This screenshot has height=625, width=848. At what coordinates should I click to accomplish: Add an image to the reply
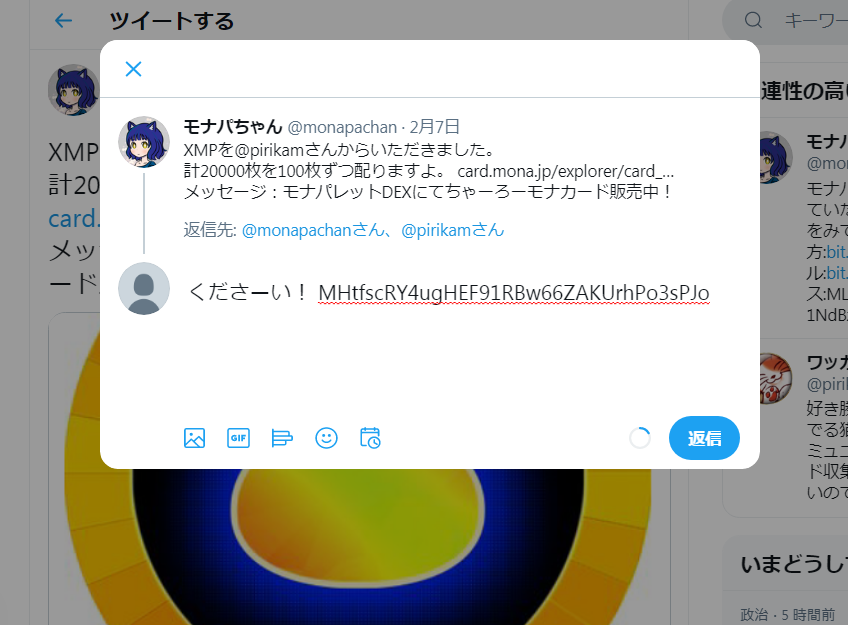[x=194, y=438]
